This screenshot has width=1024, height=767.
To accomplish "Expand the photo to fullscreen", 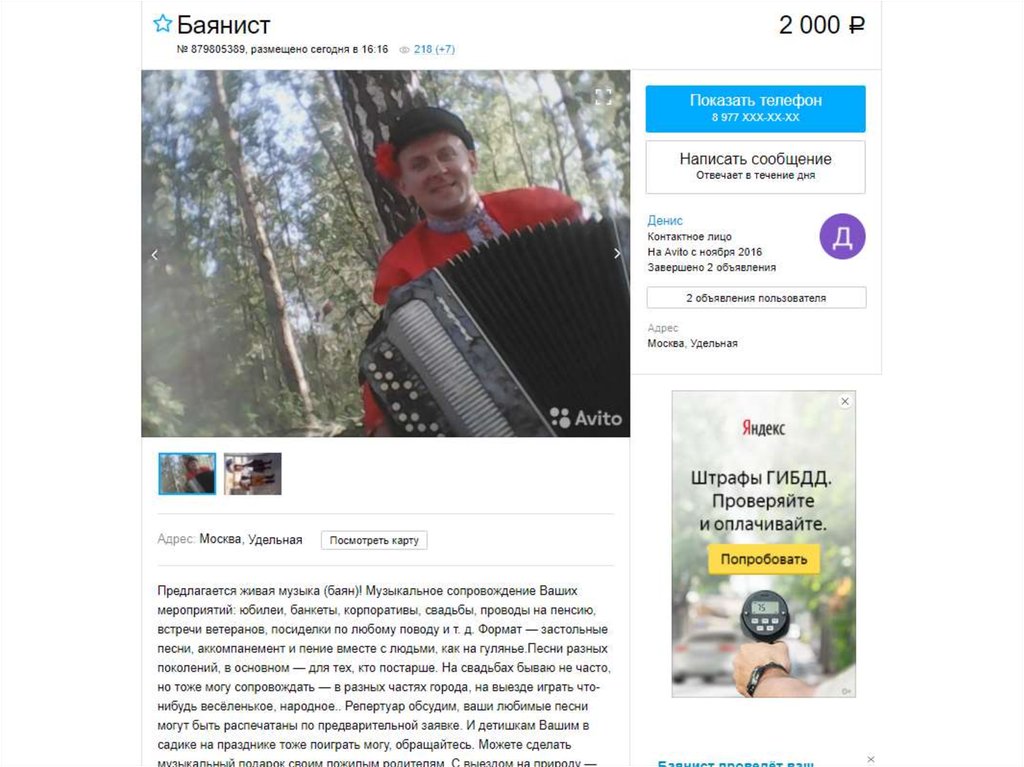I will (x=603, y=97).
